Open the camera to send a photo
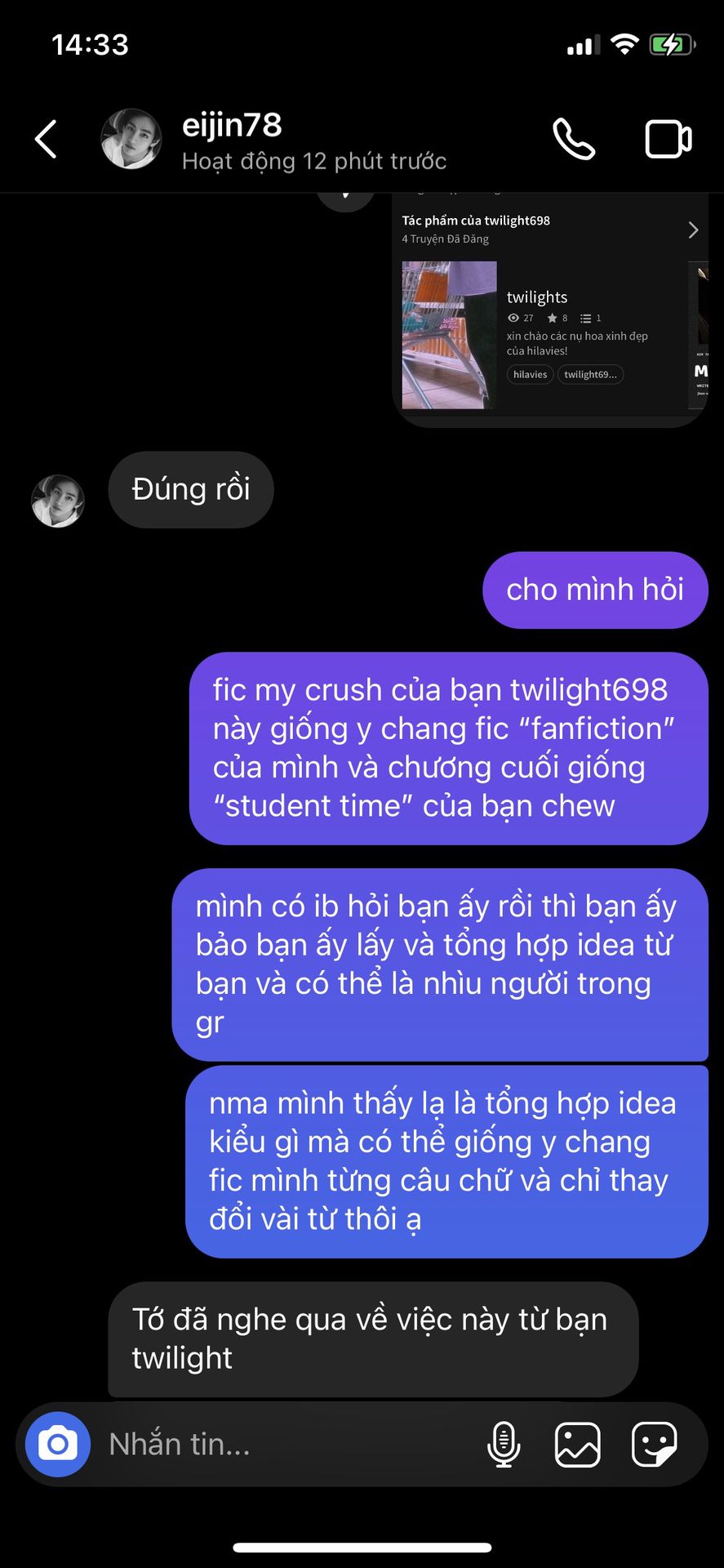724x1568 pixels. pos(57,1444)
